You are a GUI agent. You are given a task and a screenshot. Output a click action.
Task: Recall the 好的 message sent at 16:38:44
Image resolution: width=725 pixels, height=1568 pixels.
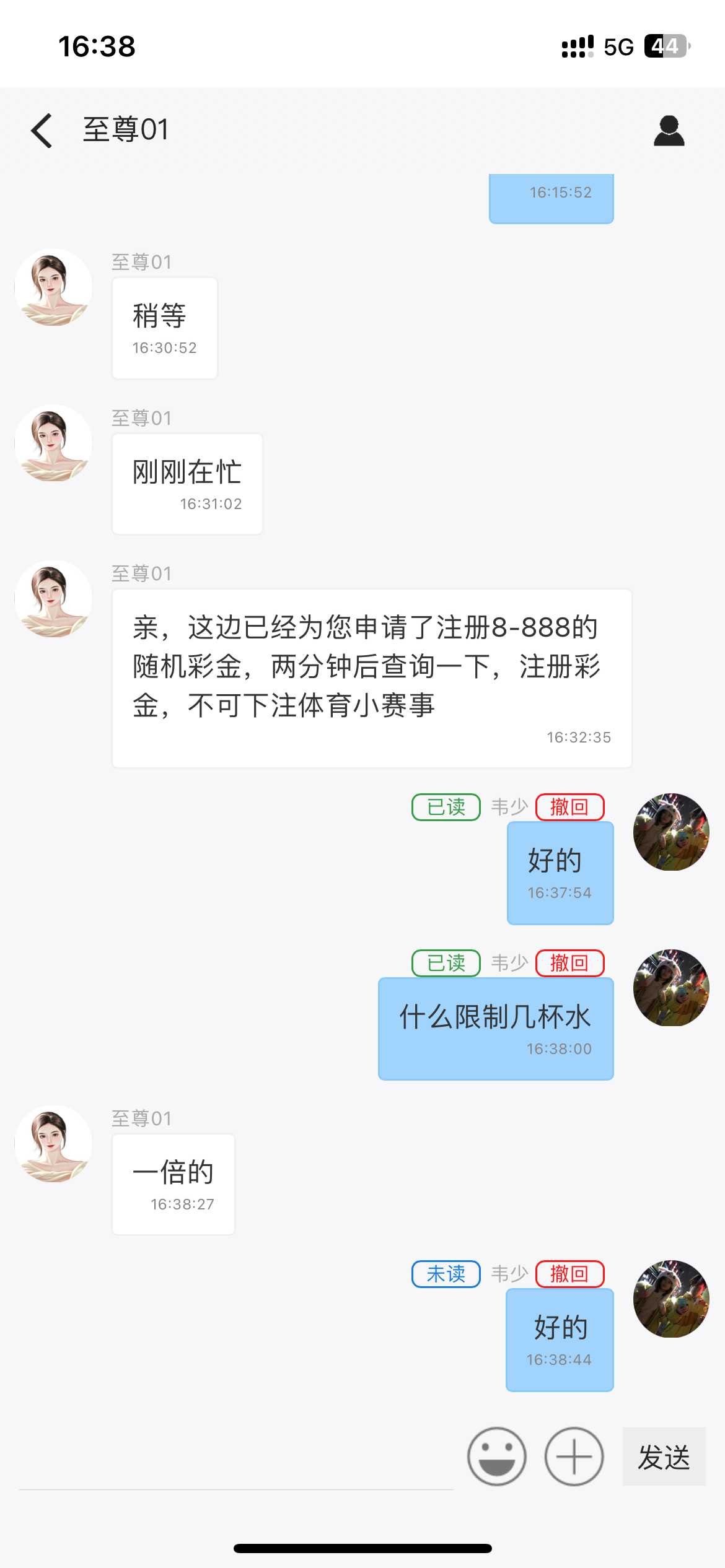coord(569,1274)
